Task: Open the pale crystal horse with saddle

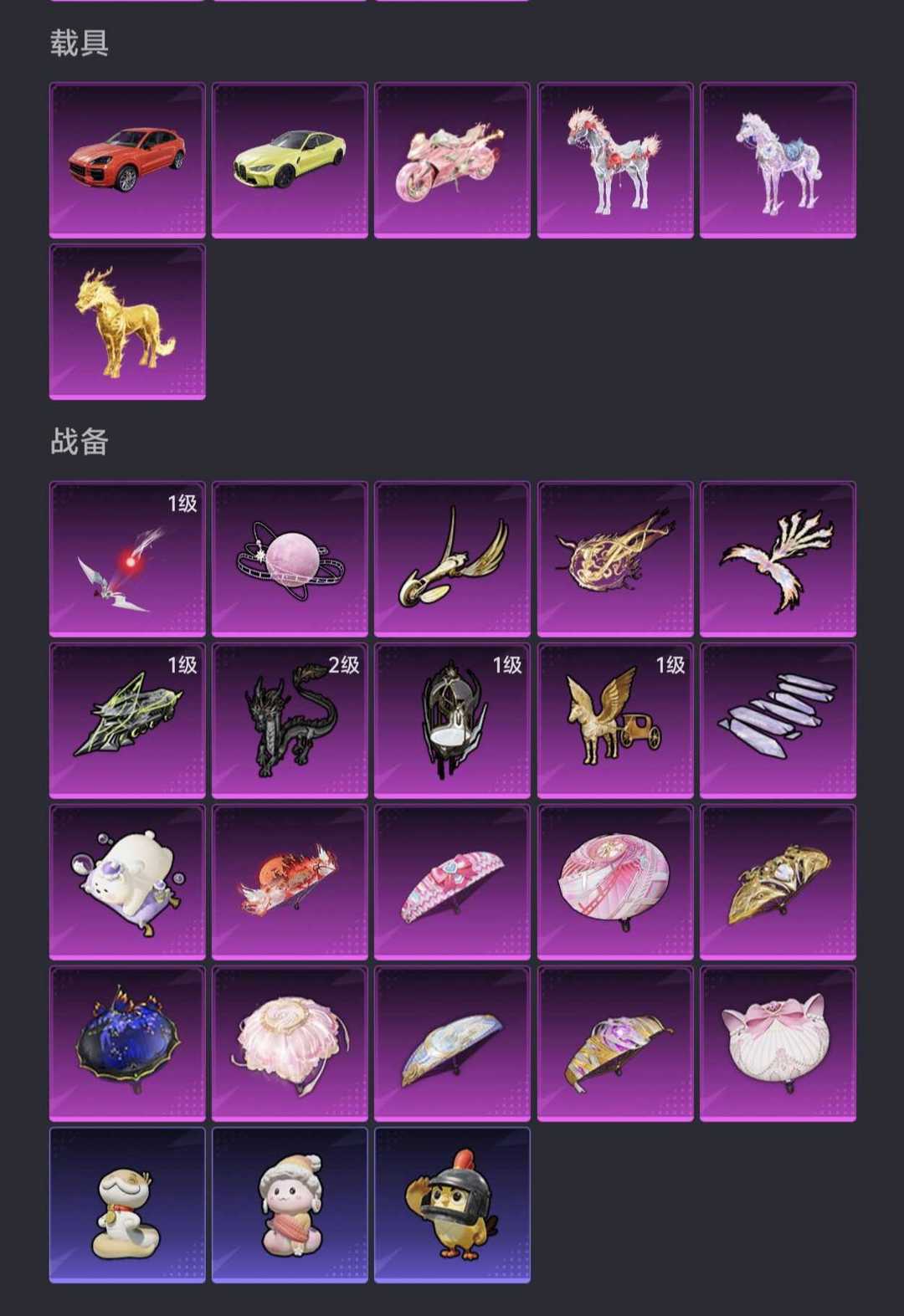Action: coord(778,160)
